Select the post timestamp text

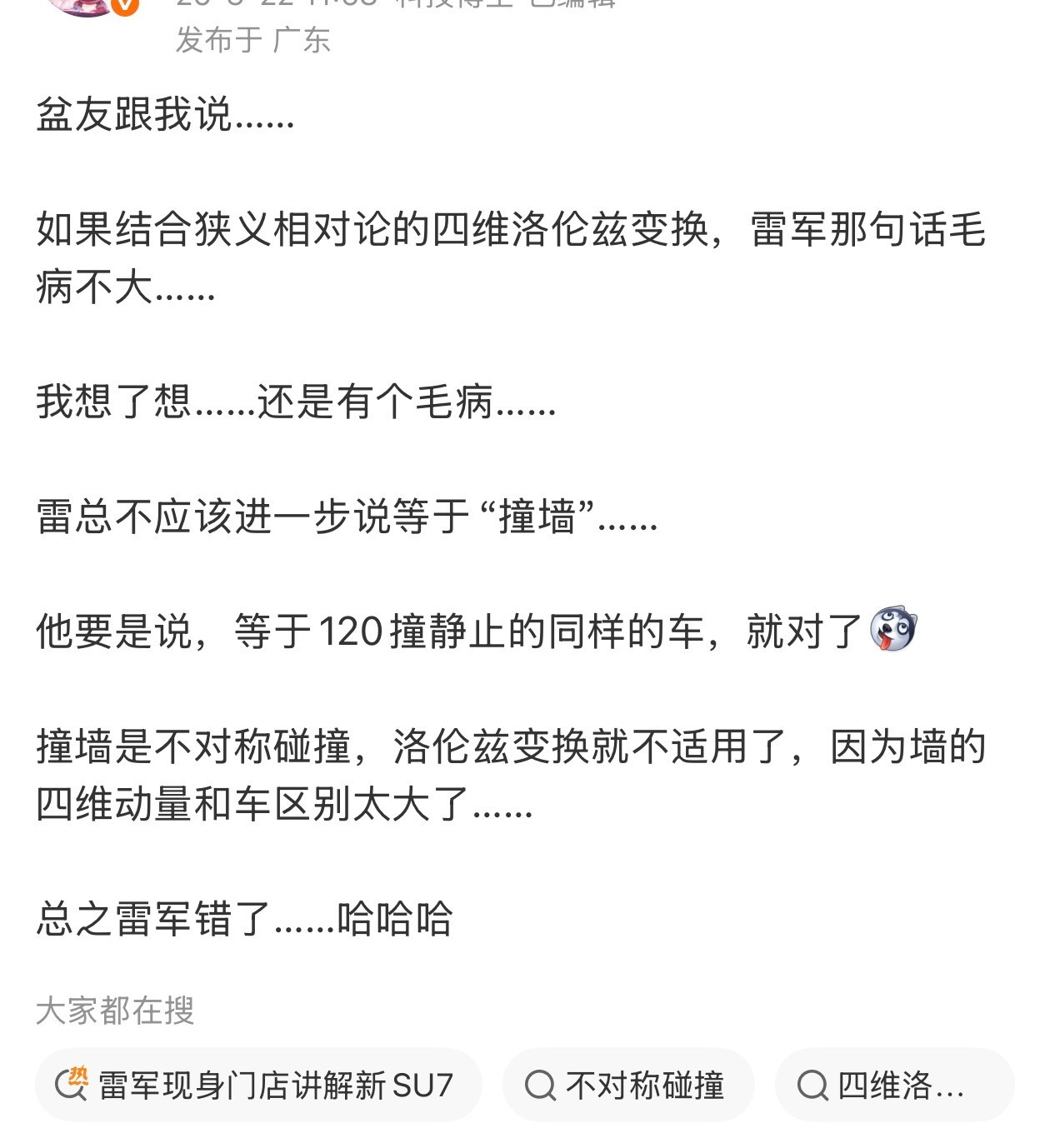pos(275,5)
